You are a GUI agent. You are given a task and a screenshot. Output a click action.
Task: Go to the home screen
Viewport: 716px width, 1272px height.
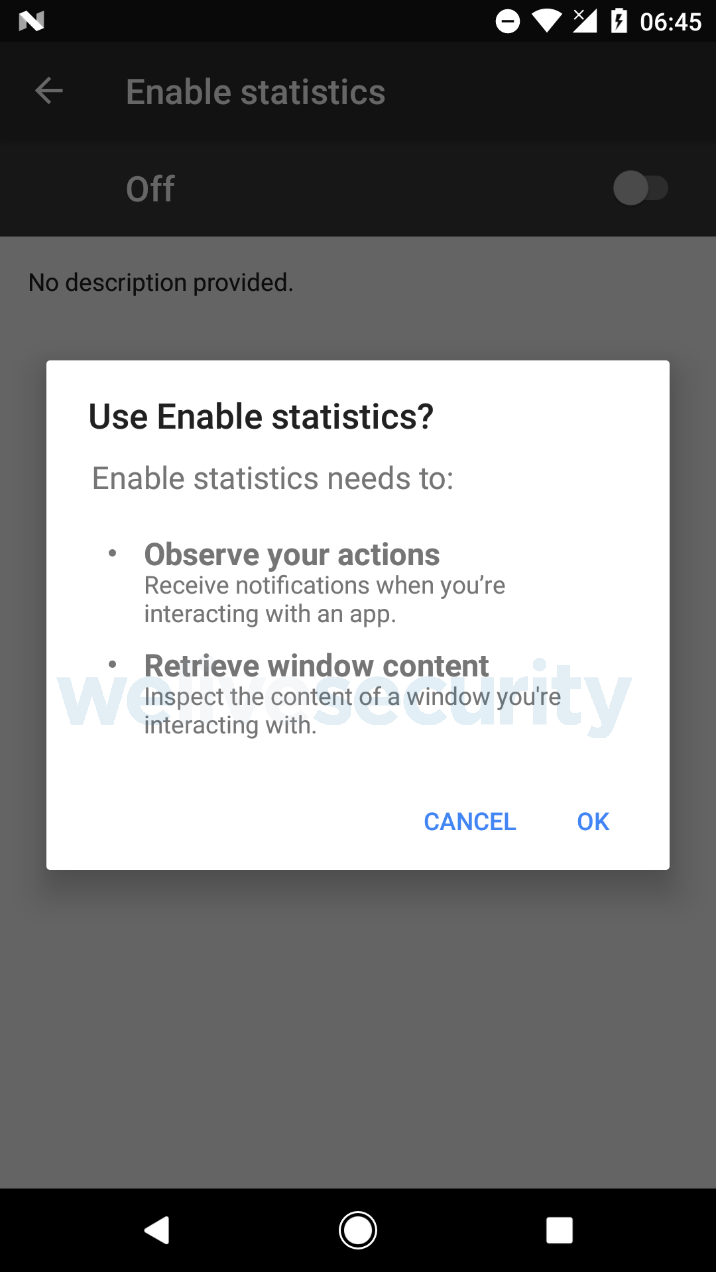(358, 1229)
